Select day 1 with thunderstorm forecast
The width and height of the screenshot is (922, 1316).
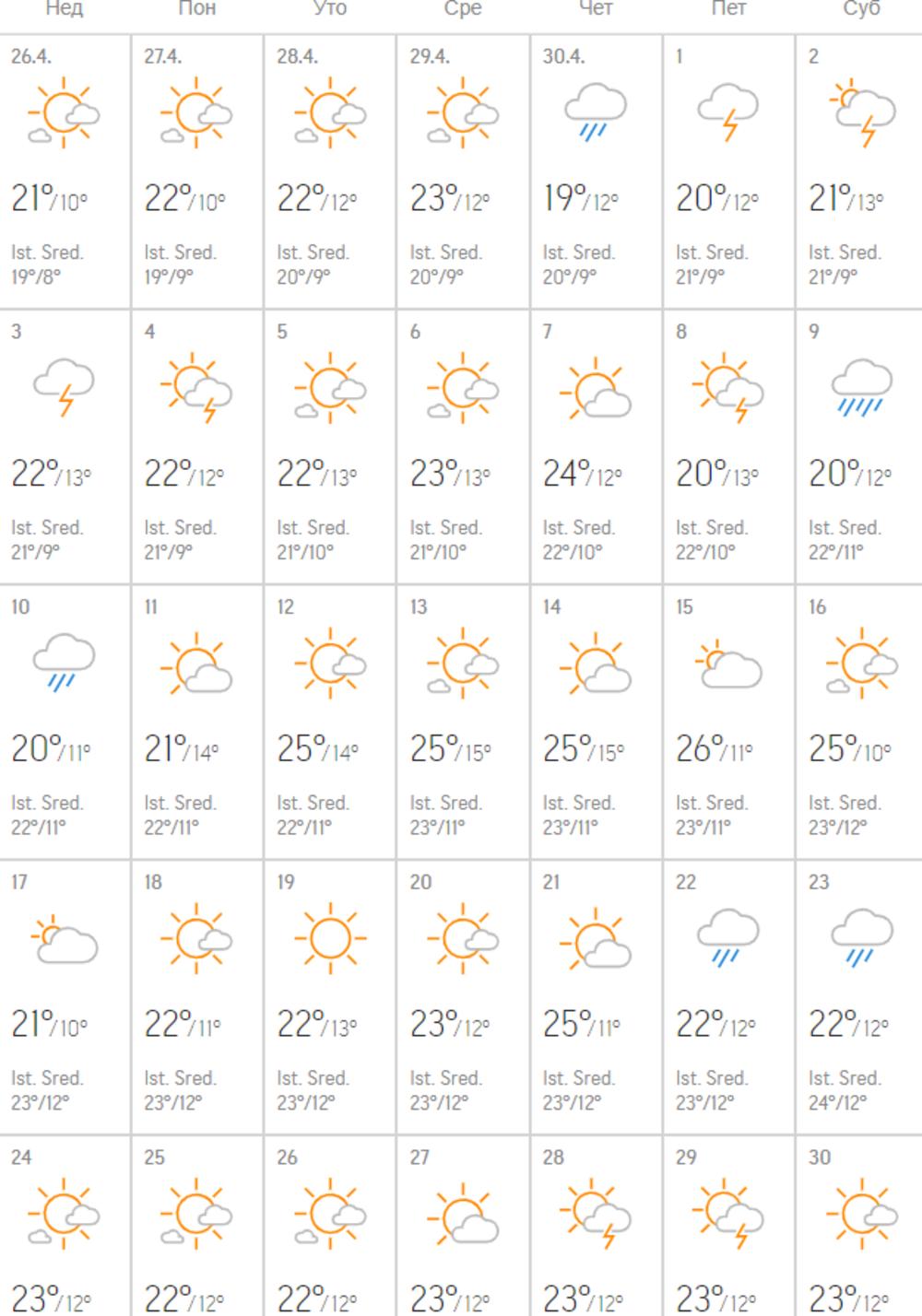coord(728,171)
